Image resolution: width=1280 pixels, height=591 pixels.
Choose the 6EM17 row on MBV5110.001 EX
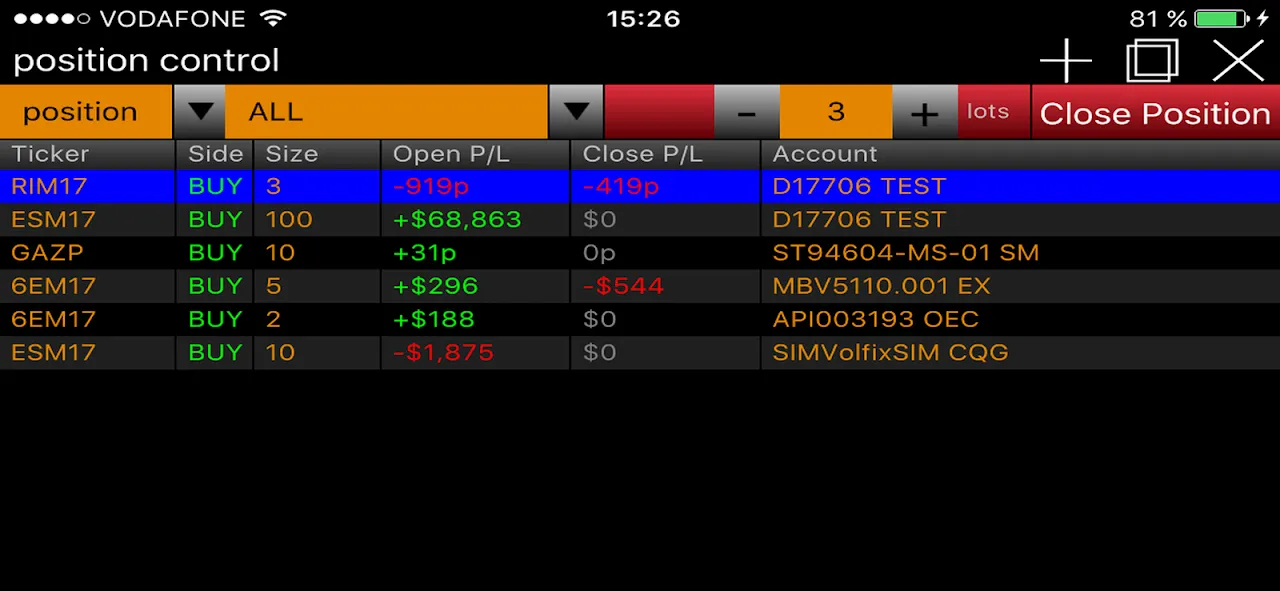tap(640, 286)
